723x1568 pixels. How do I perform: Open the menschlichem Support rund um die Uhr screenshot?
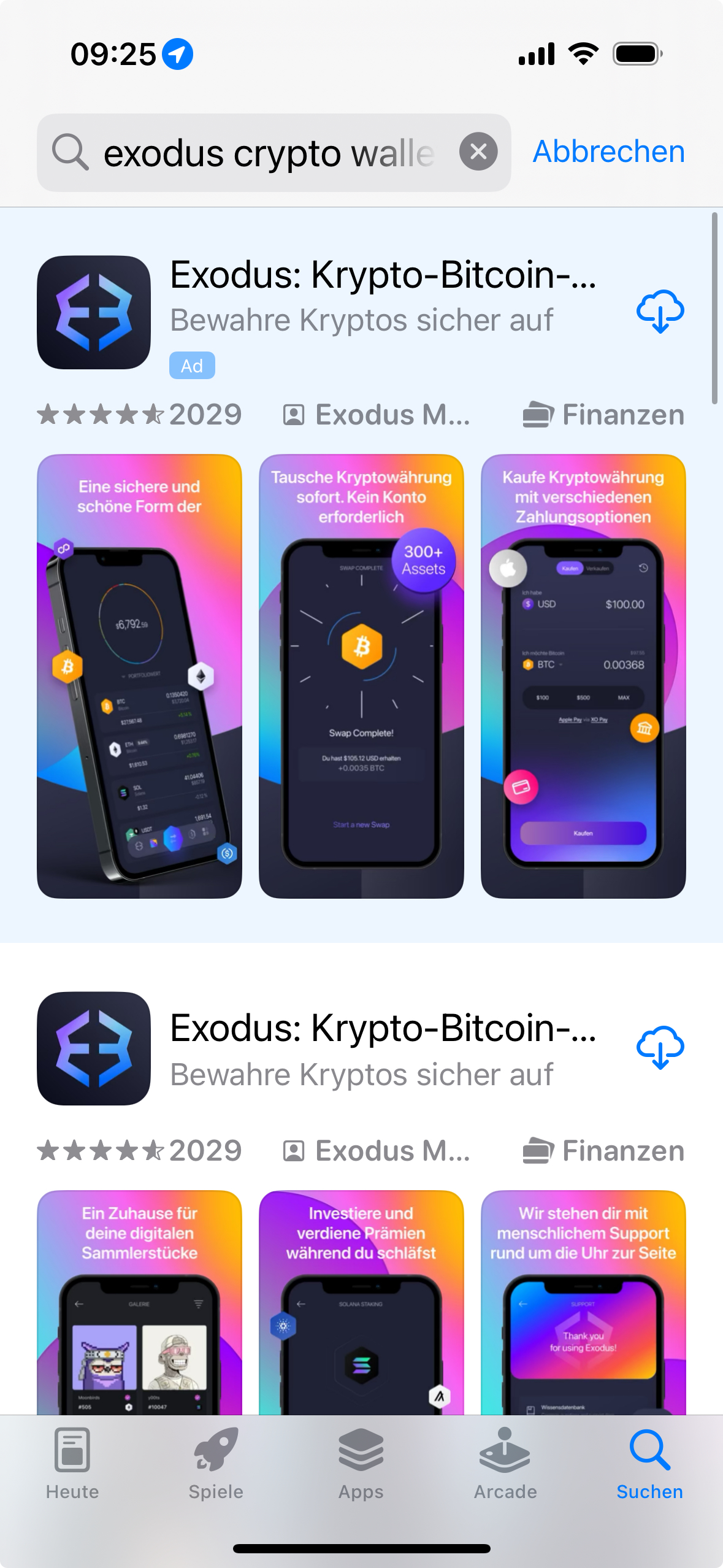[x=583, y=1302]
